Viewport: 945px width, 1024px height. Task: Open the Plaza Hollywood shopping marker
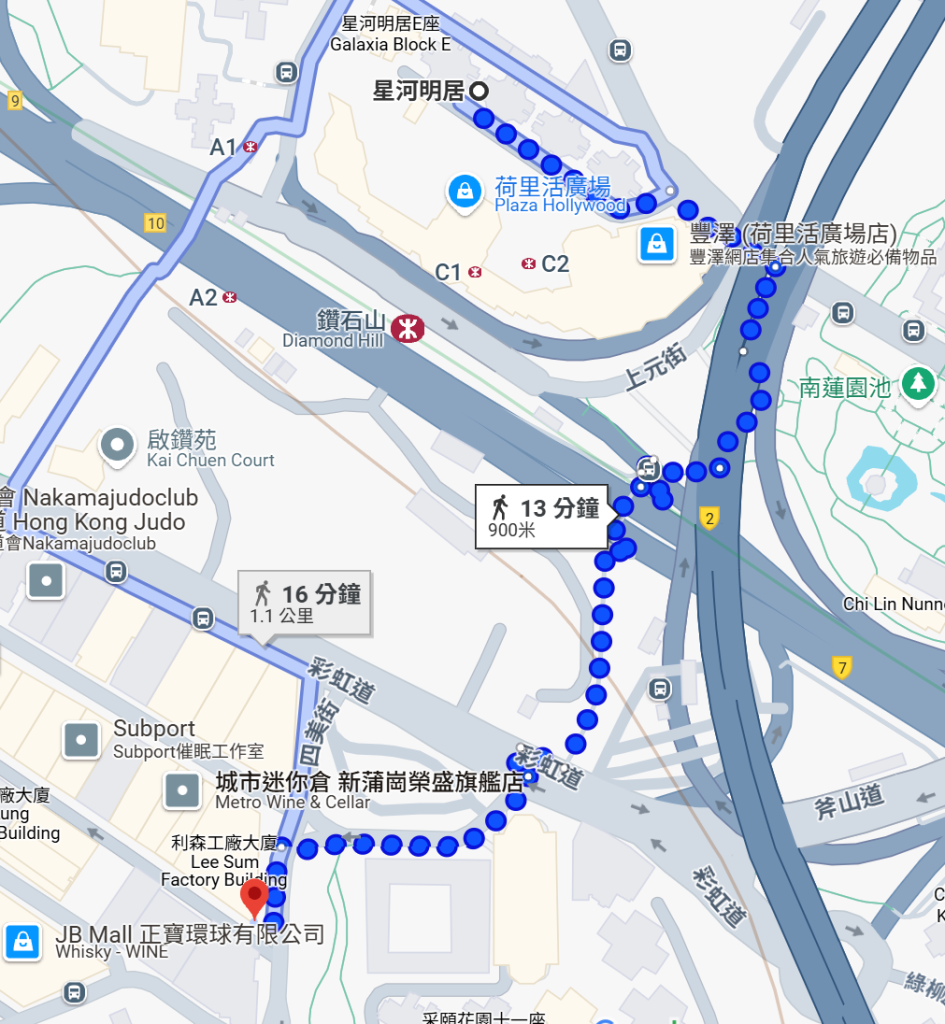[464, 191]
